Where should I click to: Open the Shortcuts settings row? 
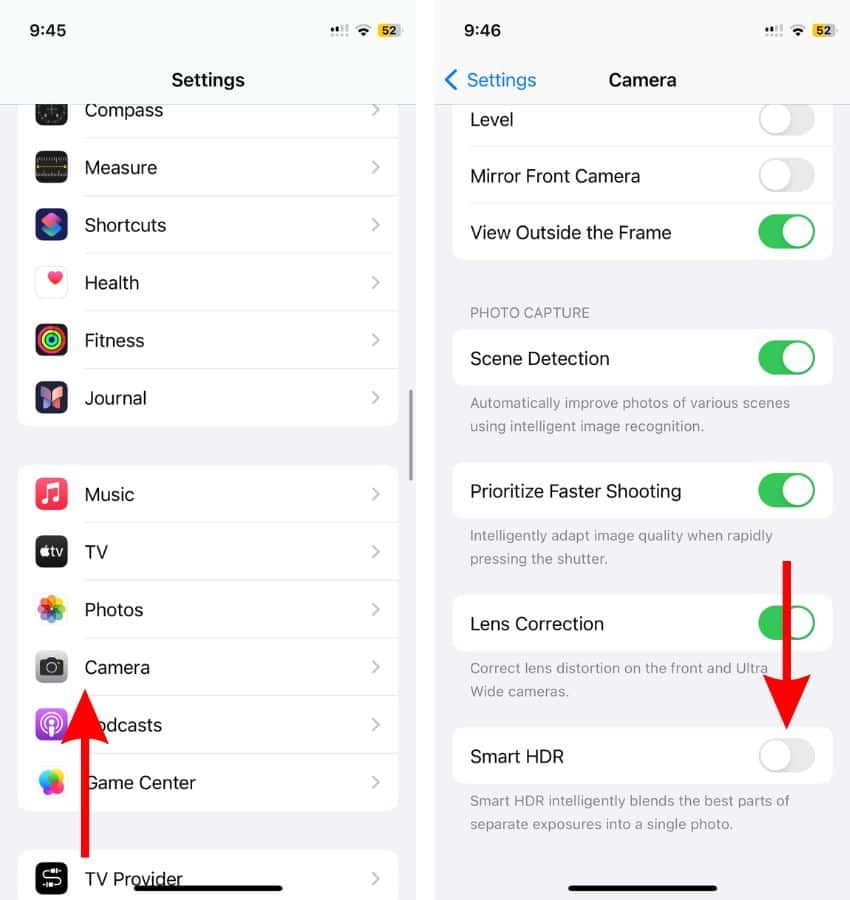[x=207, y=225]
